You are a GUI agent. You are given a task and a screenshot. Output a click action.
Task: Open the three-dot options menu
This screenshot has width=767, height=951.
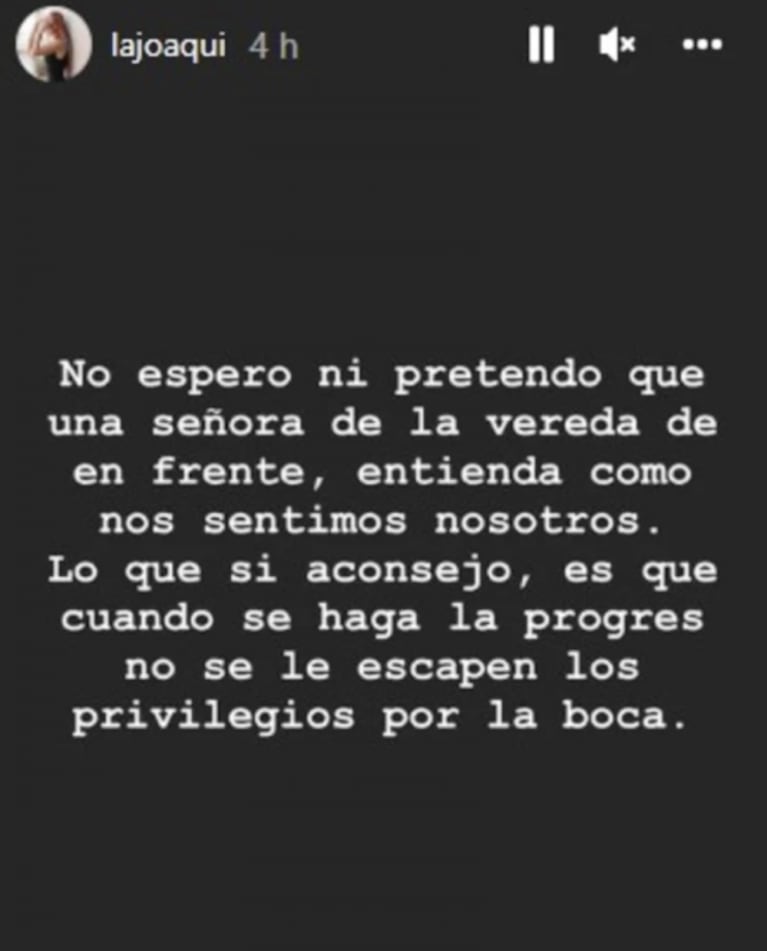(x=701, y=45)
